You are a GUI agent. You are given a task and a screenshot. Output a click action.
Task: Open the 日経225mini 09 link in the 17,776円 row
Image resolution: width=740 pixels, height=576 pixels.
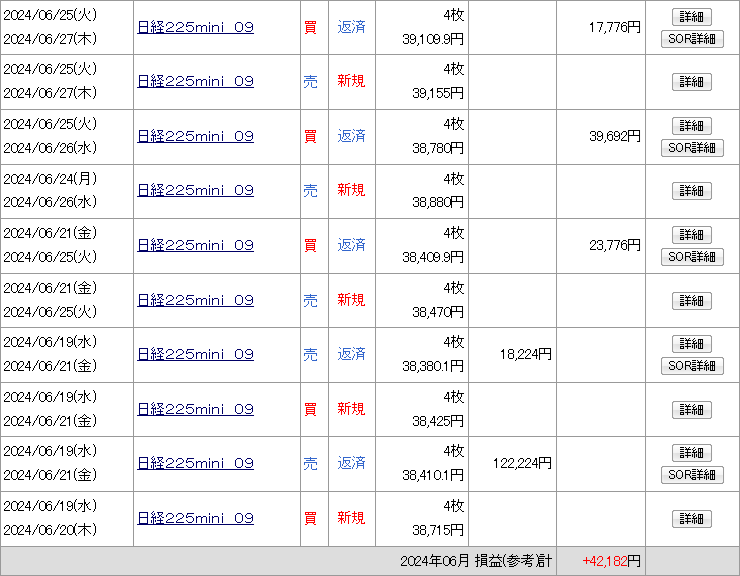(x=195, y=28)
